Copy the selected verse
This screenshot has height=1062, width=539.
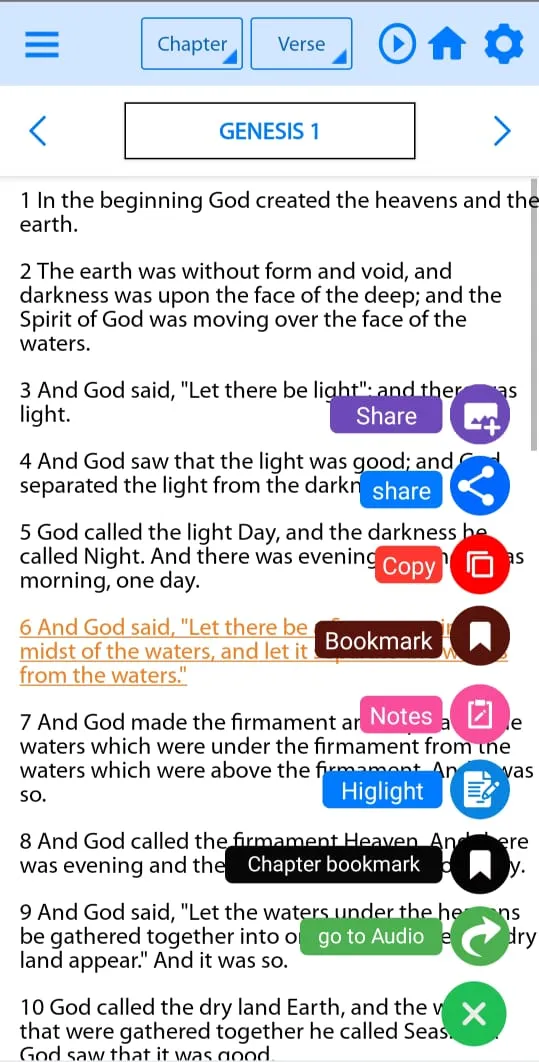click(479, 565)
